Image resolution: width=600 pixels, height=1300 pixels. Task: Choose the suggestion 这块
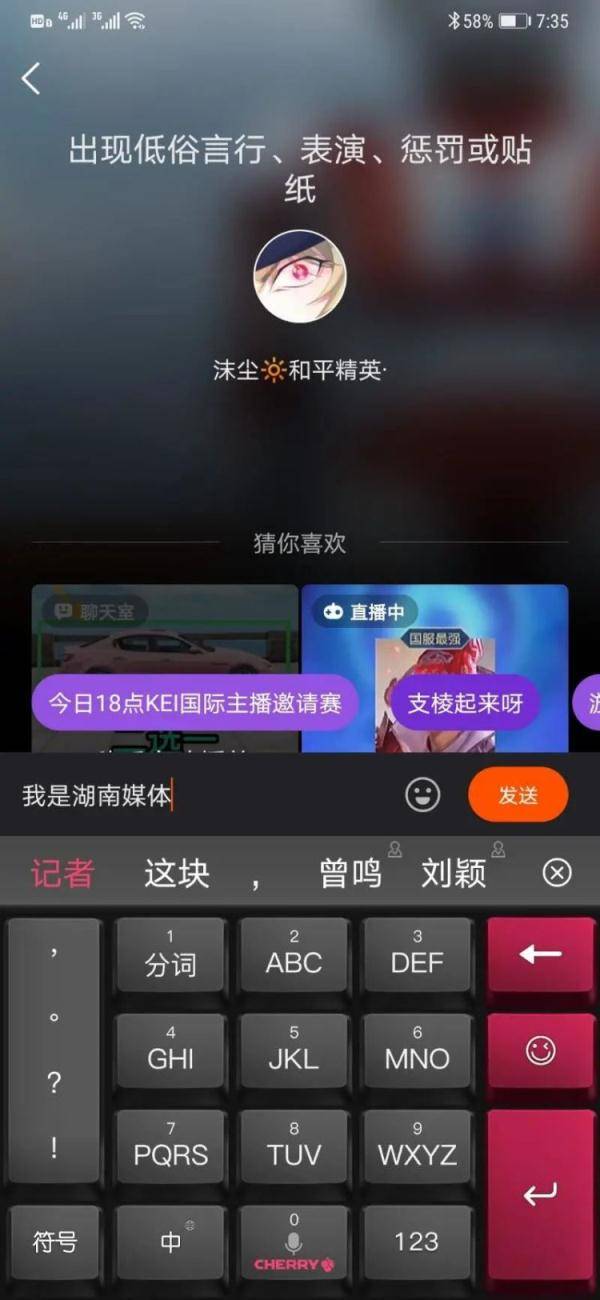tap(177, 873)
